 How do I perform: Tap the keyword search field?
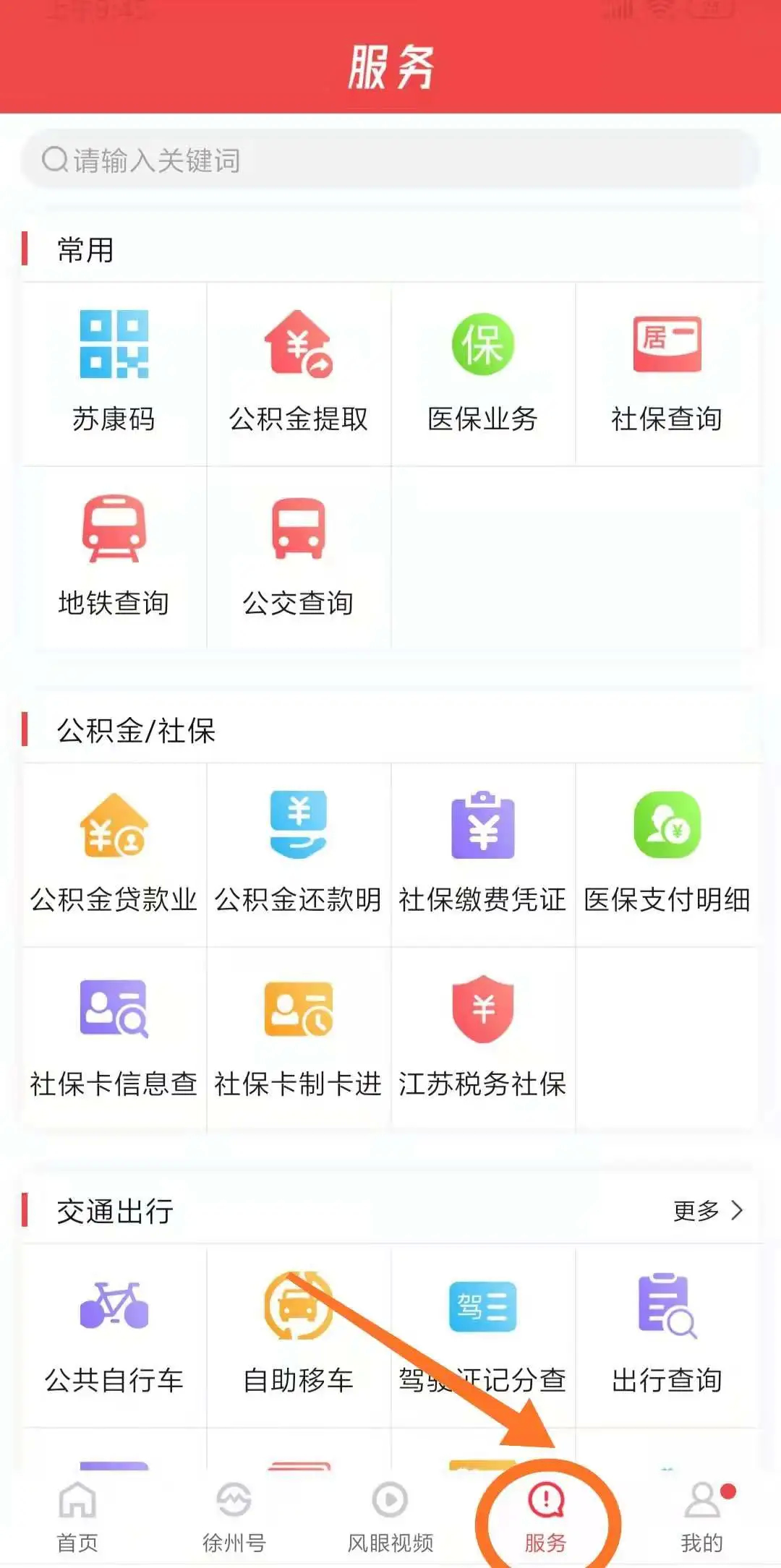click(x=390, y=160)
